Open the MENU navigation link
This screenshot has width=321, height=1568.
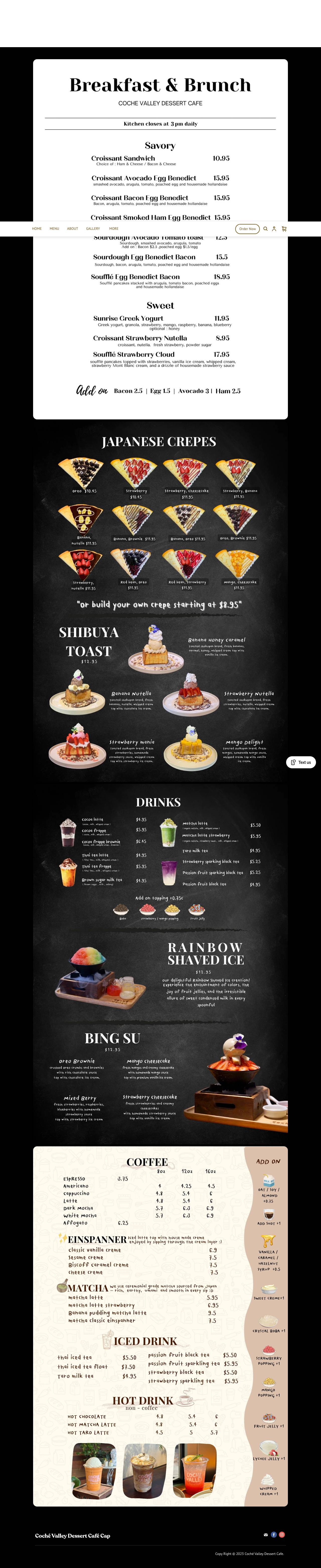(x=54, y=229)
